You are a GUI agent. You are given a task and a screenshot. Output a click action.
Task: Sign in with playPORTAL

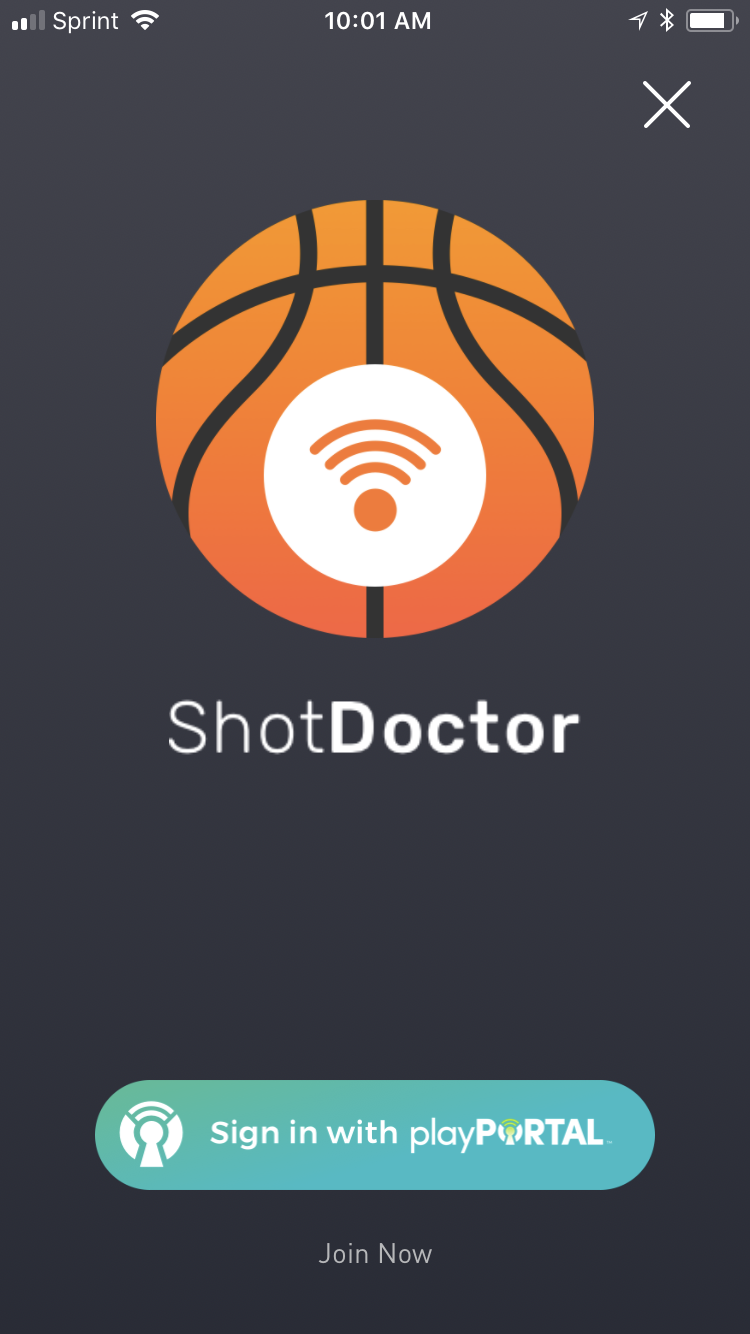click(x=375, y=1134)
